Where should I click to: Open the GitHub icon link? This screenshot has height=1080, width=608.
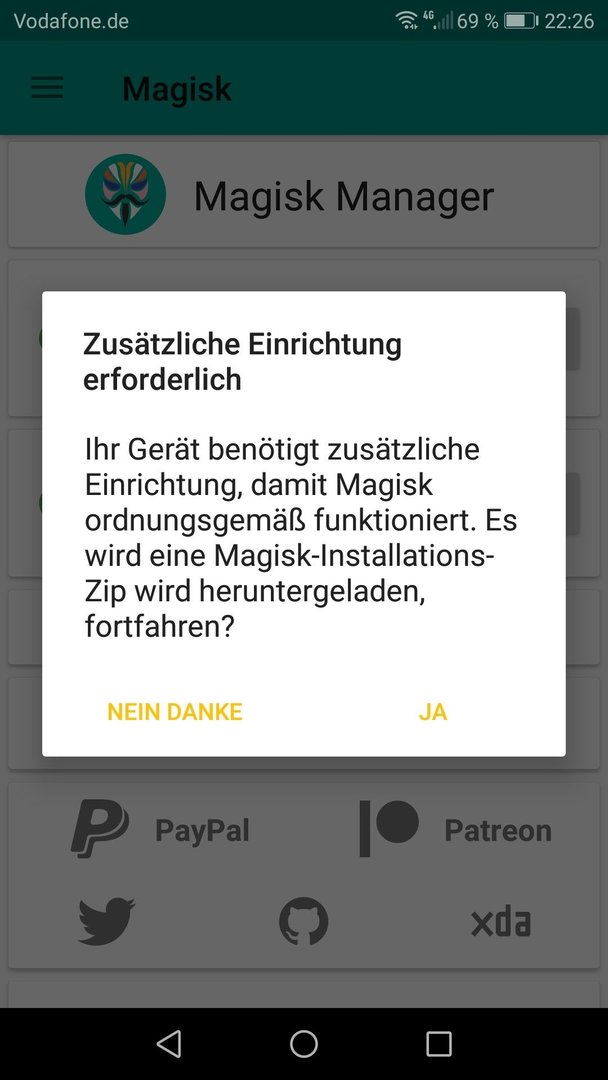[x=304, y=922]
